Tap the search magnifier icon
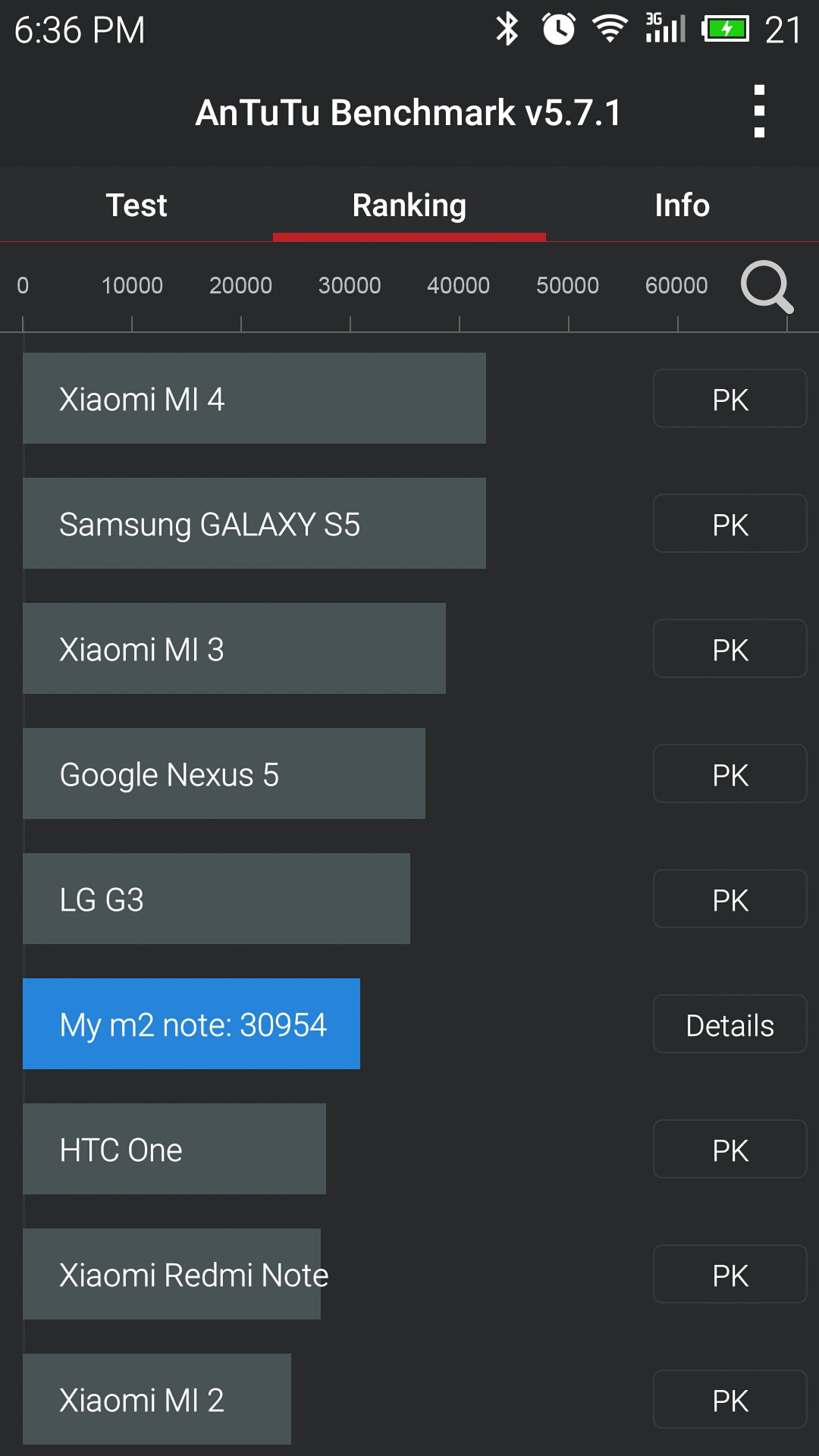This screenshot has width=819, height=1456. [x=767, y=287]
